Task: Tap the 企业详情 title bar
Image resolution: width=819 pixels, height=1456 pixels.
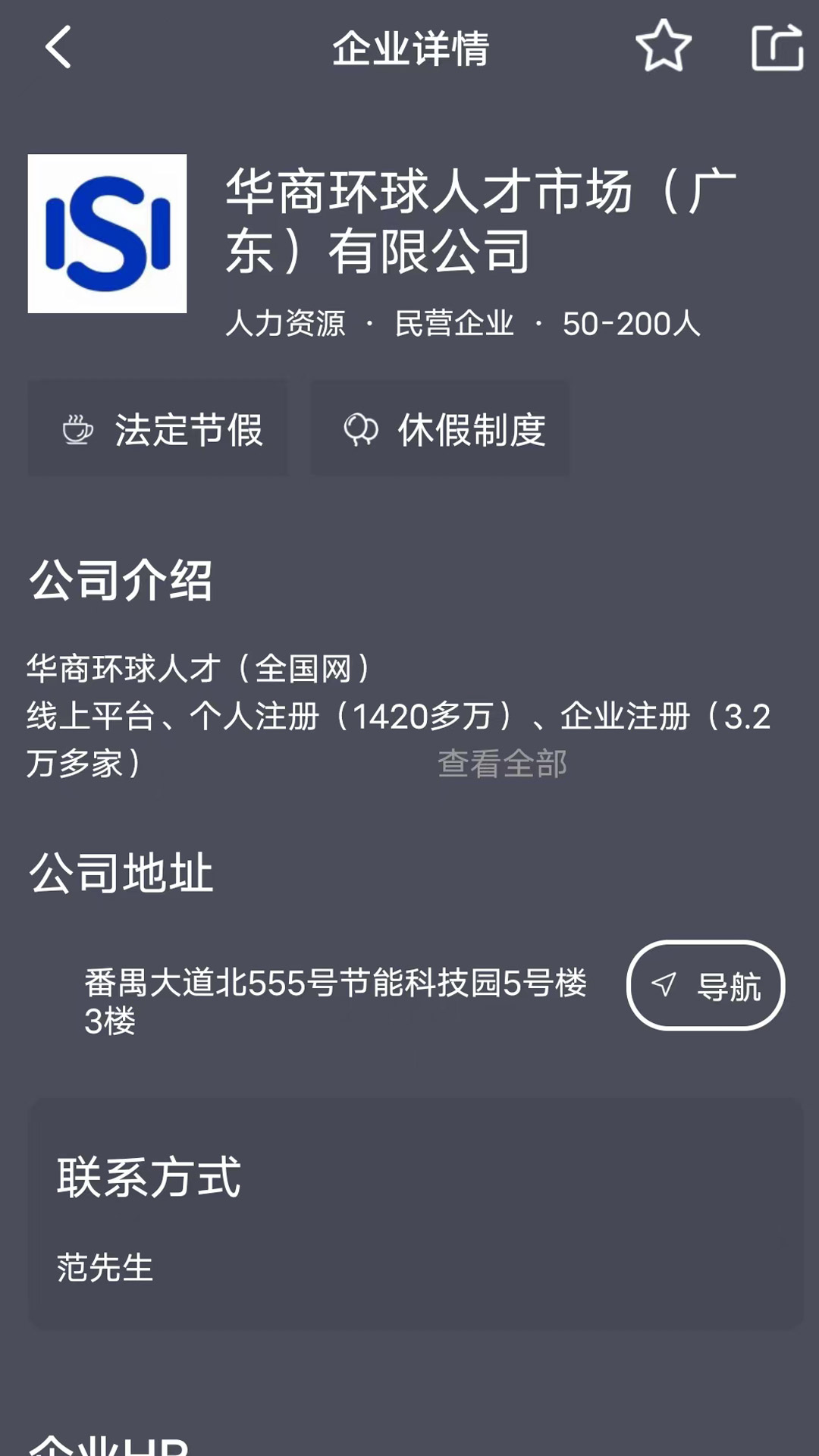Action: pos(409,48)
